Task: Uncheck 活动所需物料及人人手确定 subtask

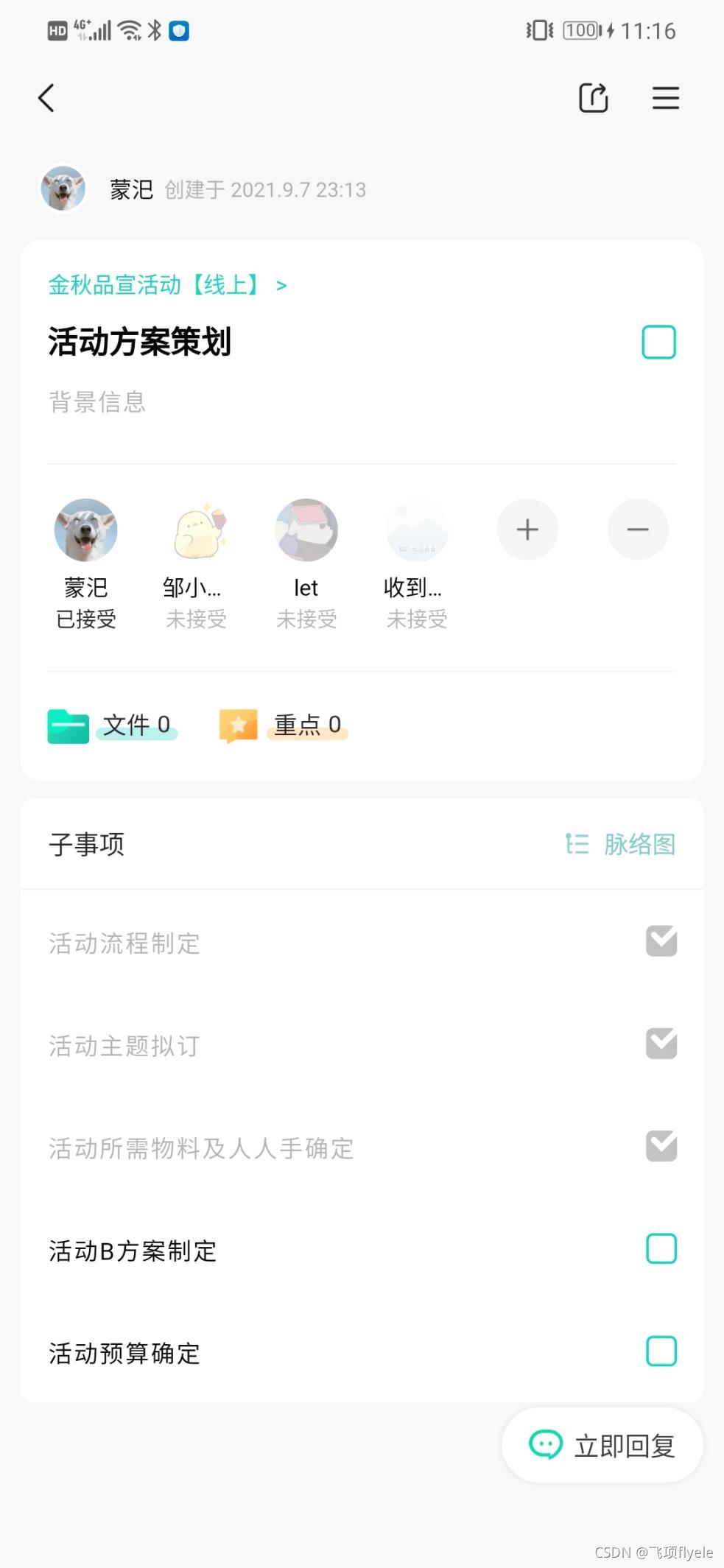Action: [661, 1146]
